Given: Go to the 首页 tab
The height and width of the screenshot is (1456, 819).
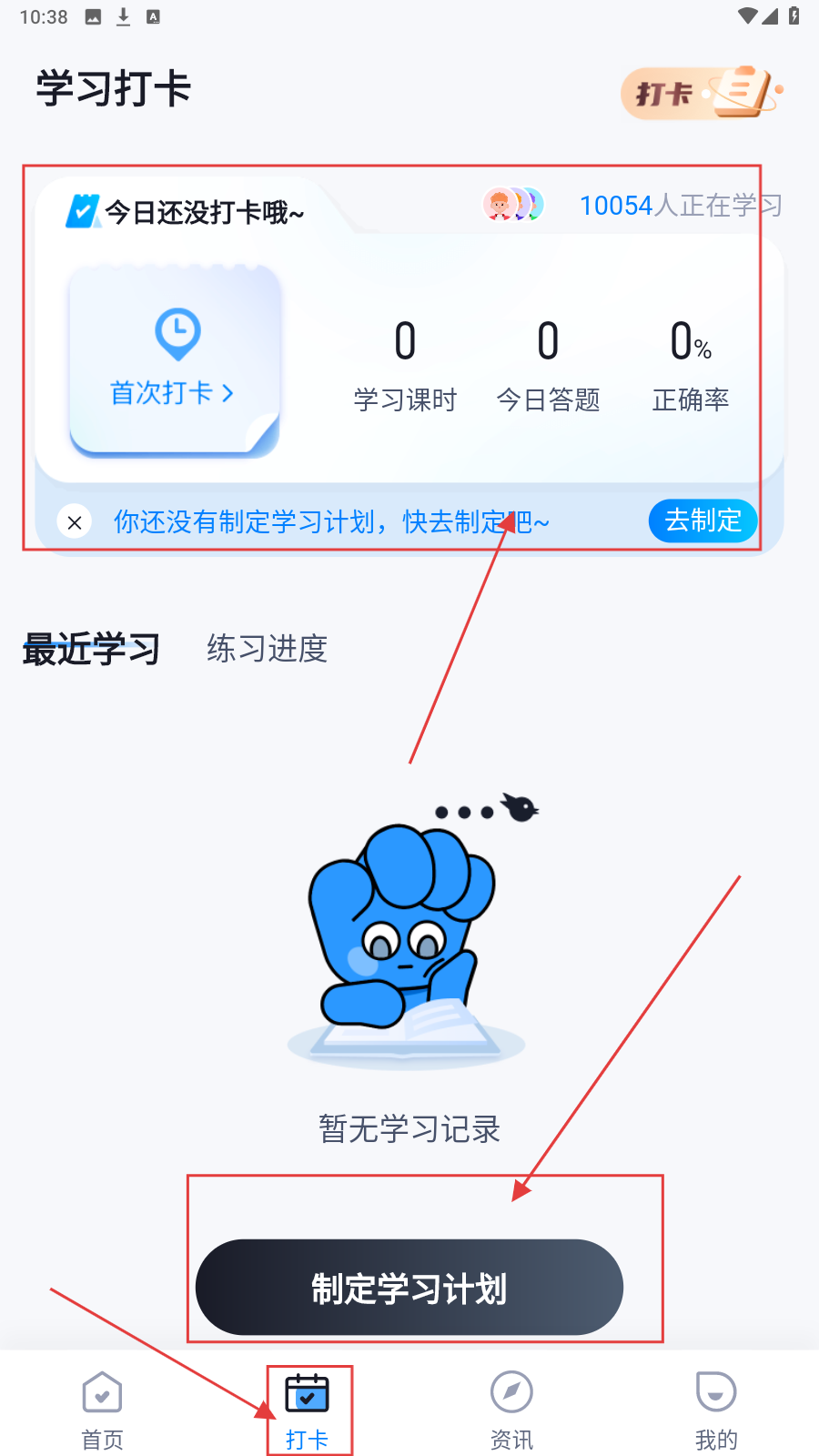Looking at the screenshot, I should [x=102, y=1410].
